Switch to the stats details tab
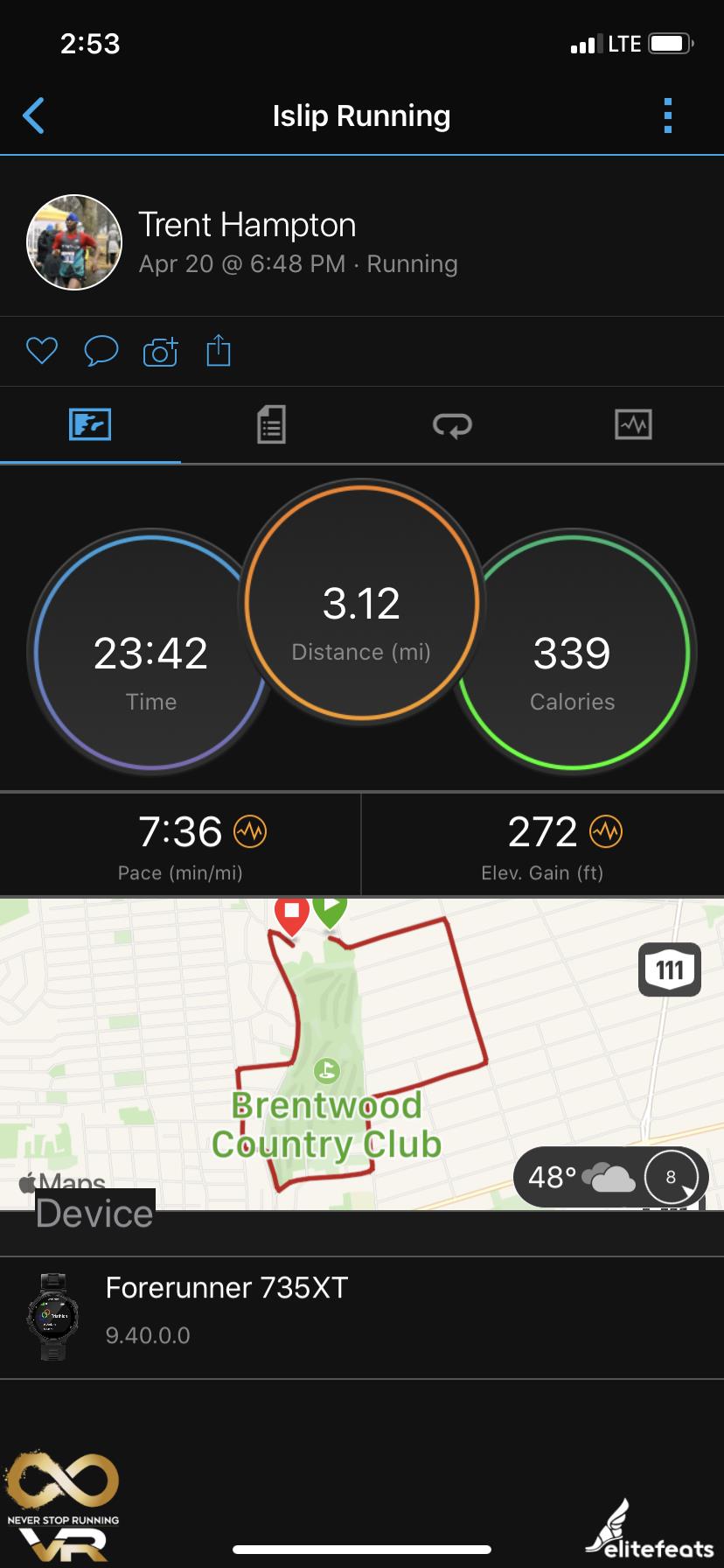The height and width of the screenshot is (1568, 724). pyautogui.click(x=271, y=425)
